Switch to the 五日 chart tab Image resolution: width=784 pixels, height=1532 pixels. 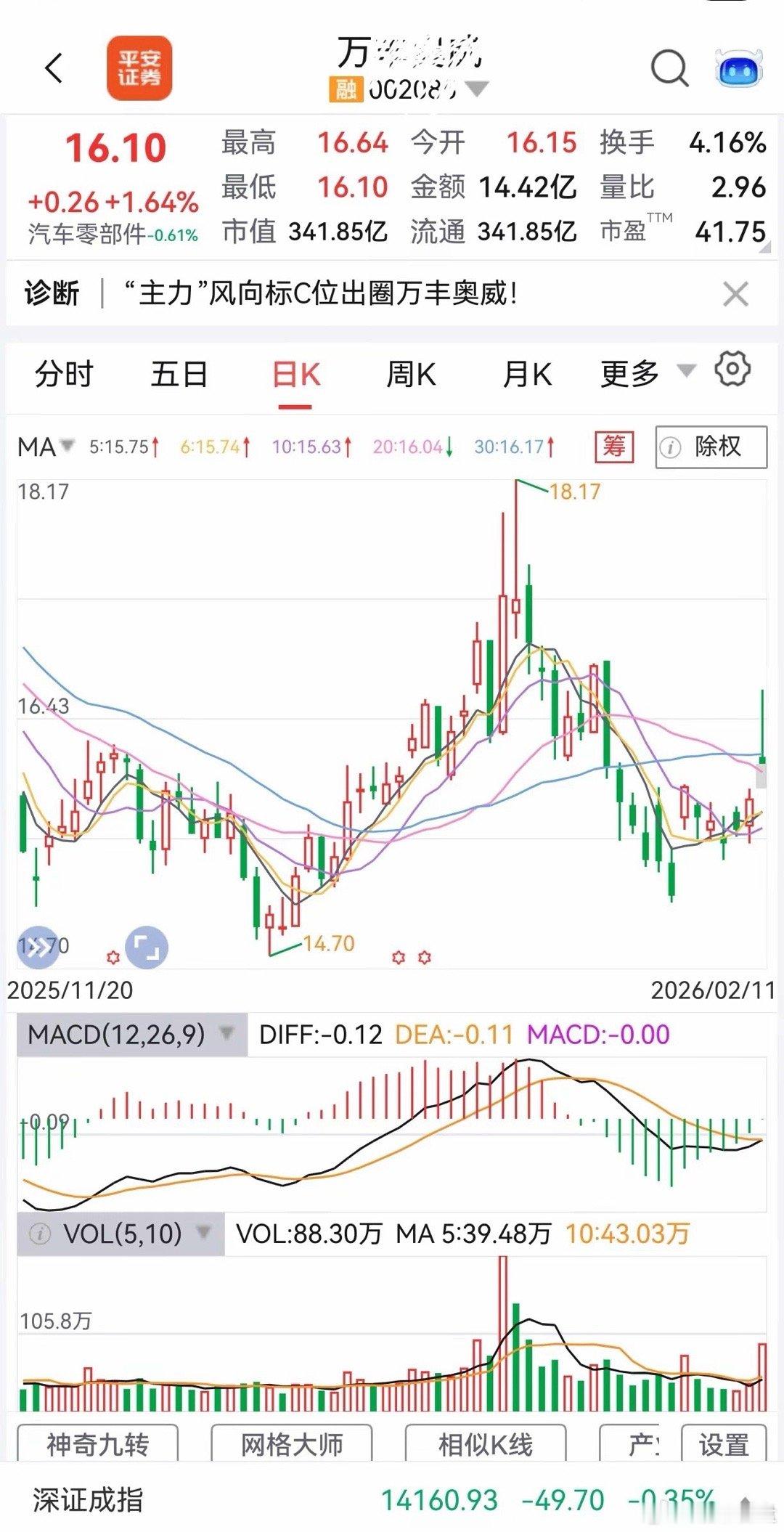[x=179, y=375]
